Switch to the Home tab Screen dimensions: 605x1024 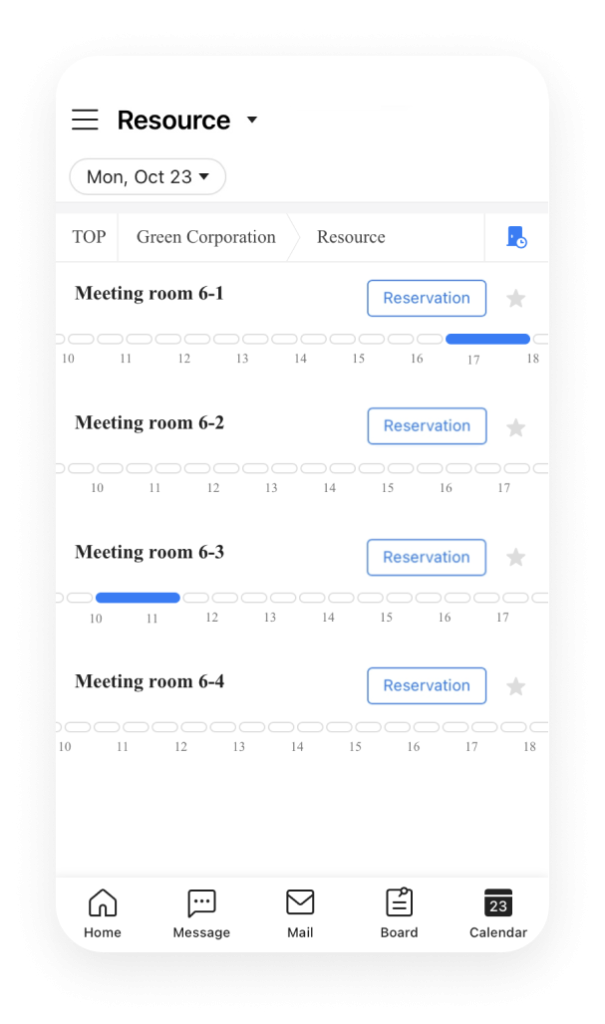pos(102,913)
